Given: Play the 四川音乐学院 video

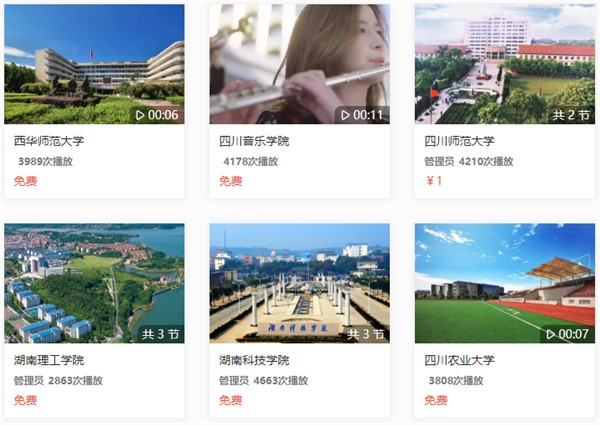Looking at the screenshot, I should click(299, 65).
